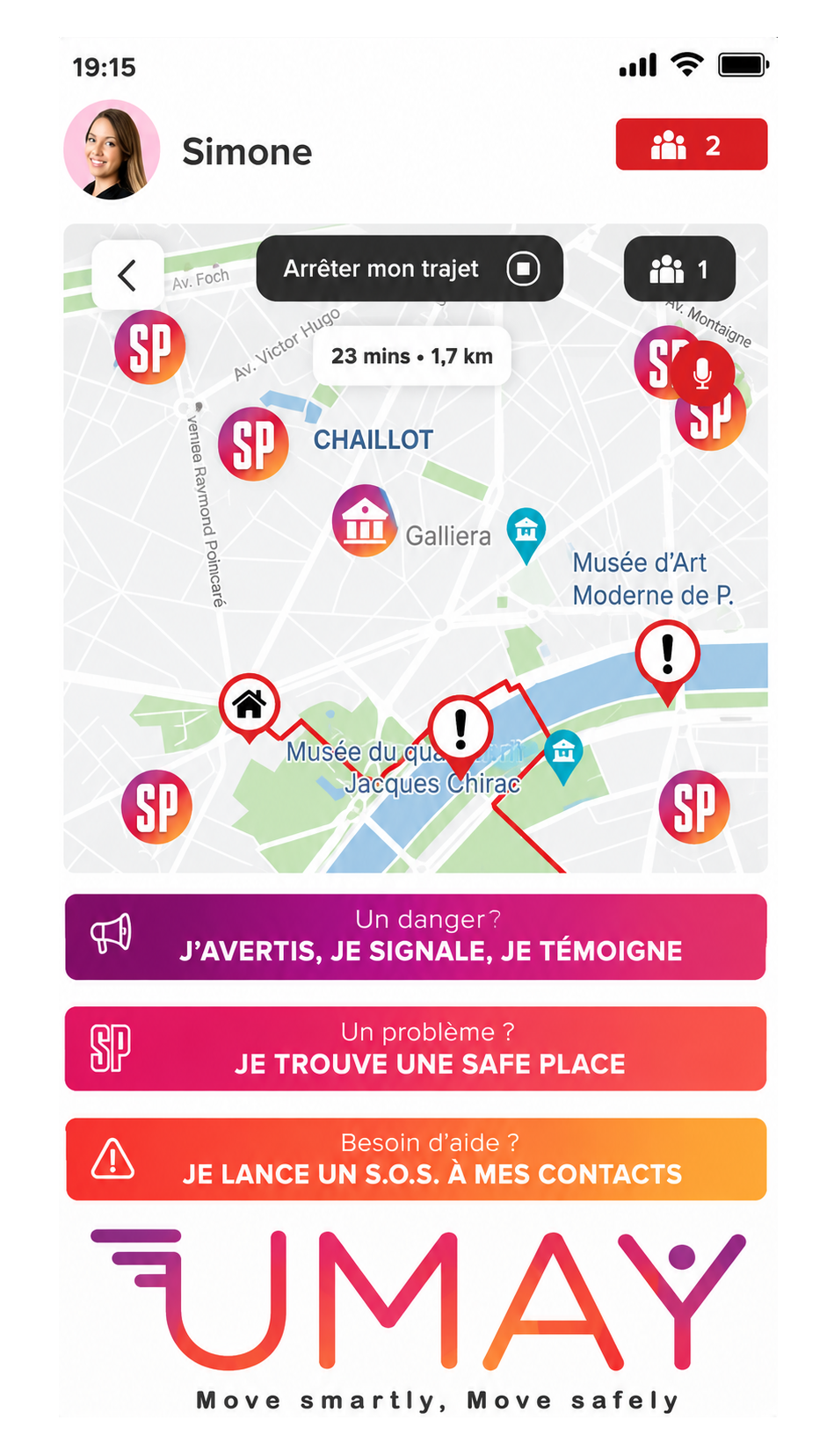Stop the trip with Arrêter mon trajet
Viewport: 834px width, 1456px height.
(x=410, y=269)
